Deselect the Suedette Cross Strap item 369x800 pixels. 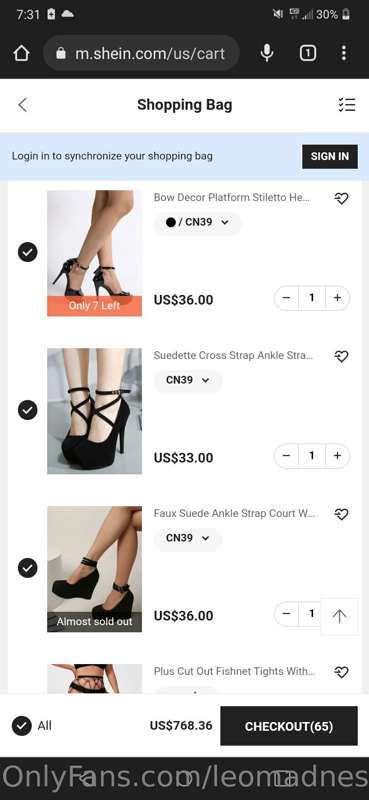point(28,410)
